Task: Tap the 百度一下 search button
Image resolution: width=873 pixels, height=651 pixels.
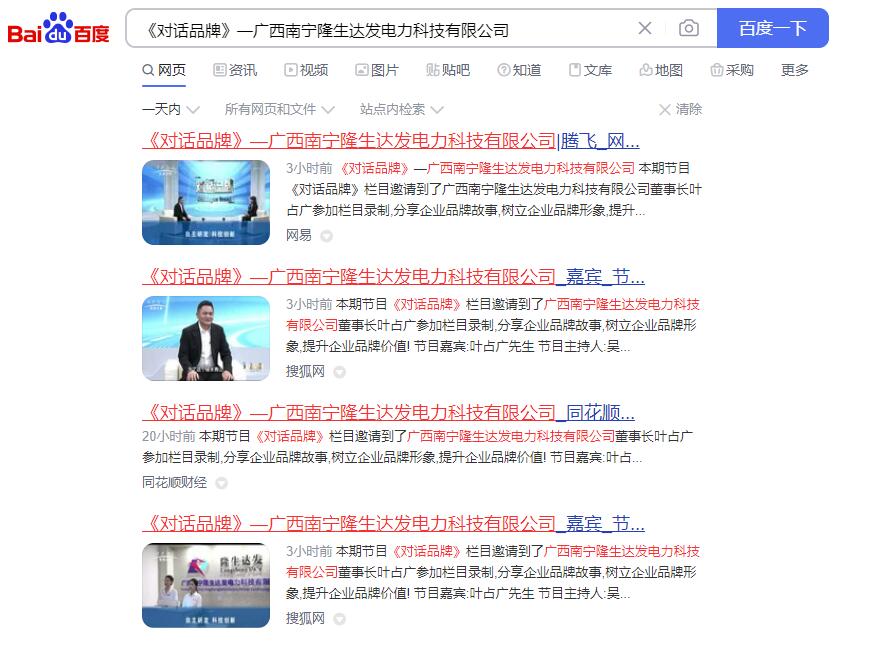Action: [772, 28]
